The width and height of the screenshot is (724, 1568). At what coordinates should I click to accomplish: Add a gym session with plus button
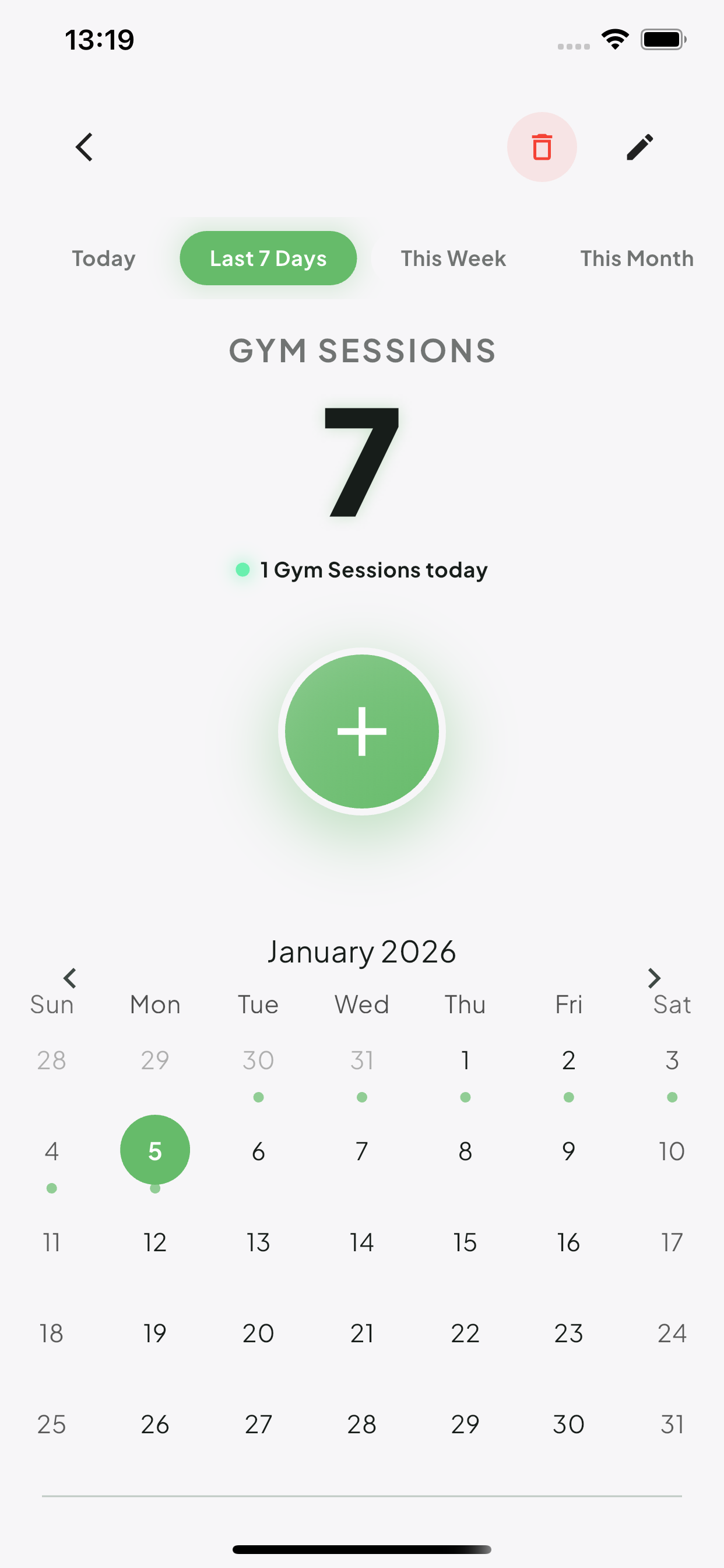click(x=362, y=731)
